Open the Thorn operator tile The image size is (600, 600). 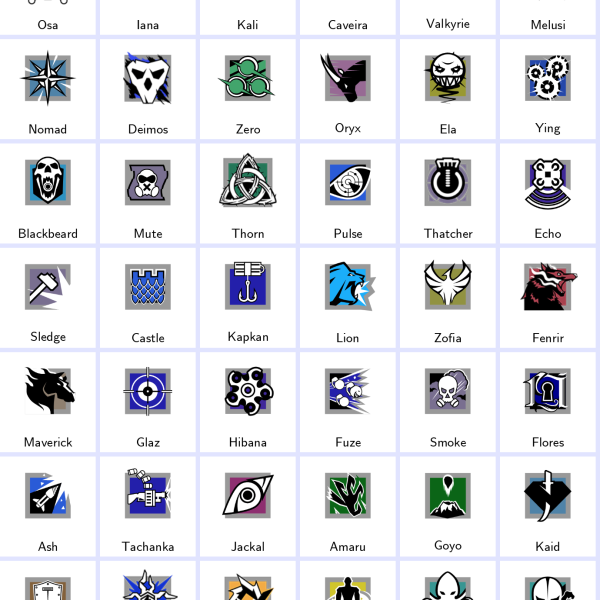(x=248, y=192)
